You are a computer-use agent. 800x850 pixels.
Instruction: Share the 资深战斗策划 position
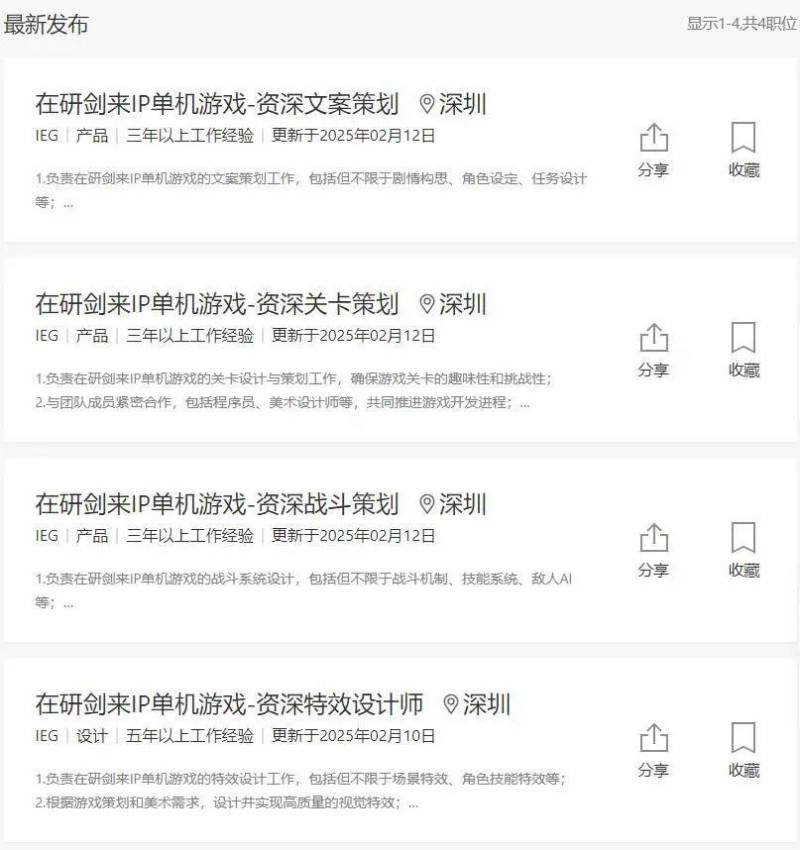[x=653, y=550]
